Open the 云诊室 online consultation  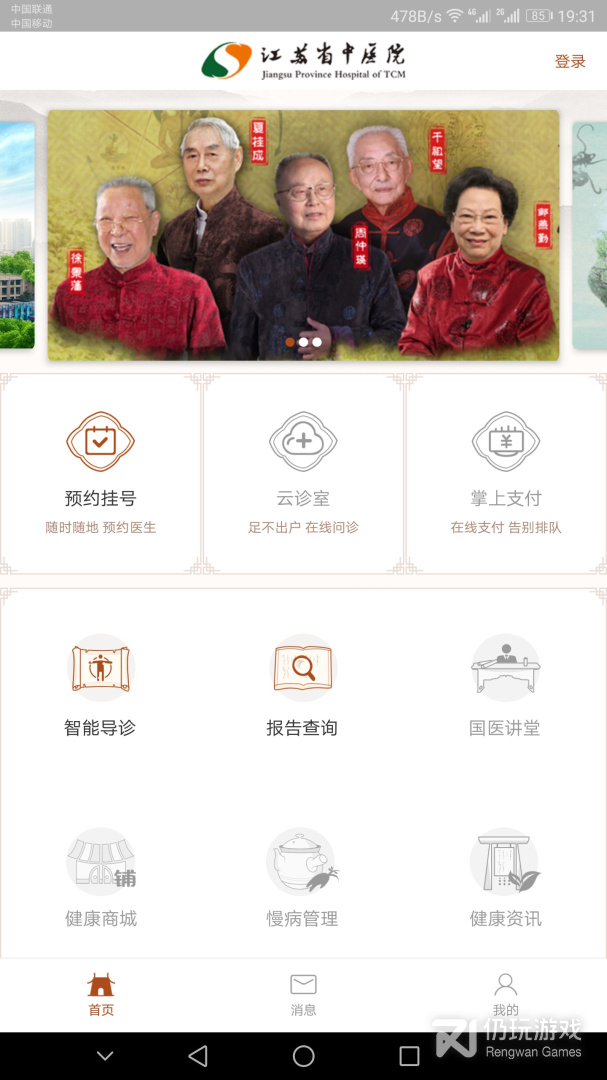tap(303, 474)
